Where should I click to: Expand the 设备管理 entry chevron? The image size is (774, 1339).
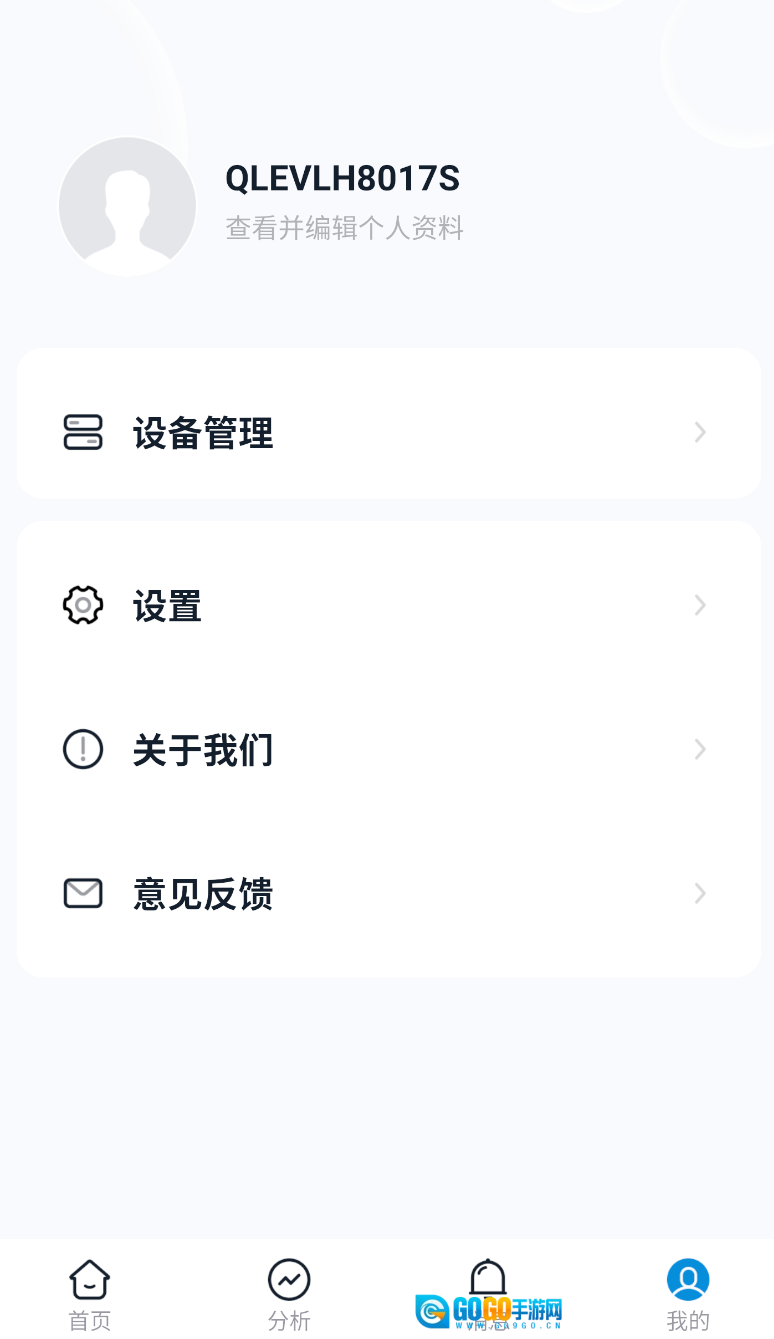pos(700,432)
